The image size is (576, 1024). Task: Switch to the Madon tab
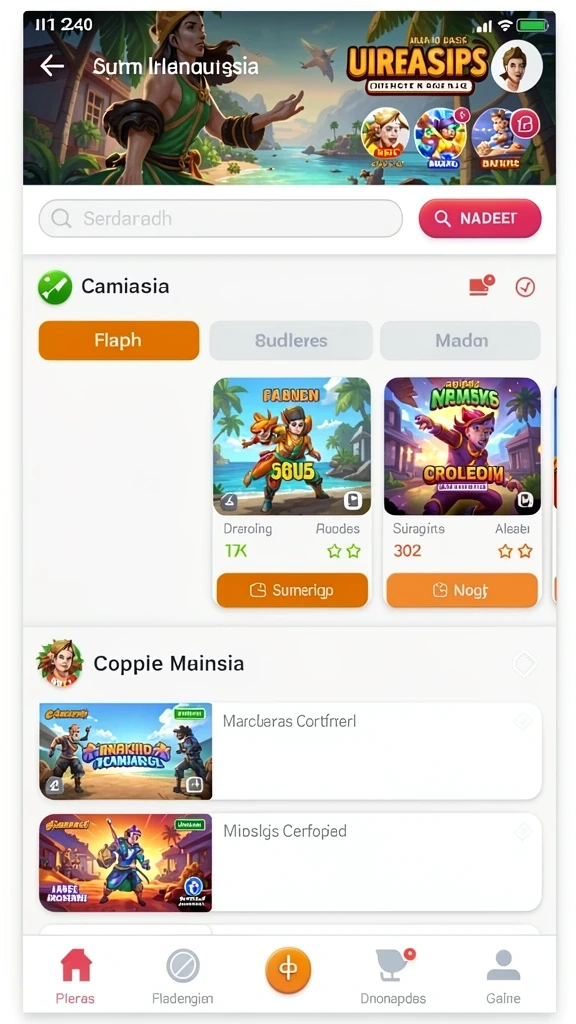[x=460, y=340]
